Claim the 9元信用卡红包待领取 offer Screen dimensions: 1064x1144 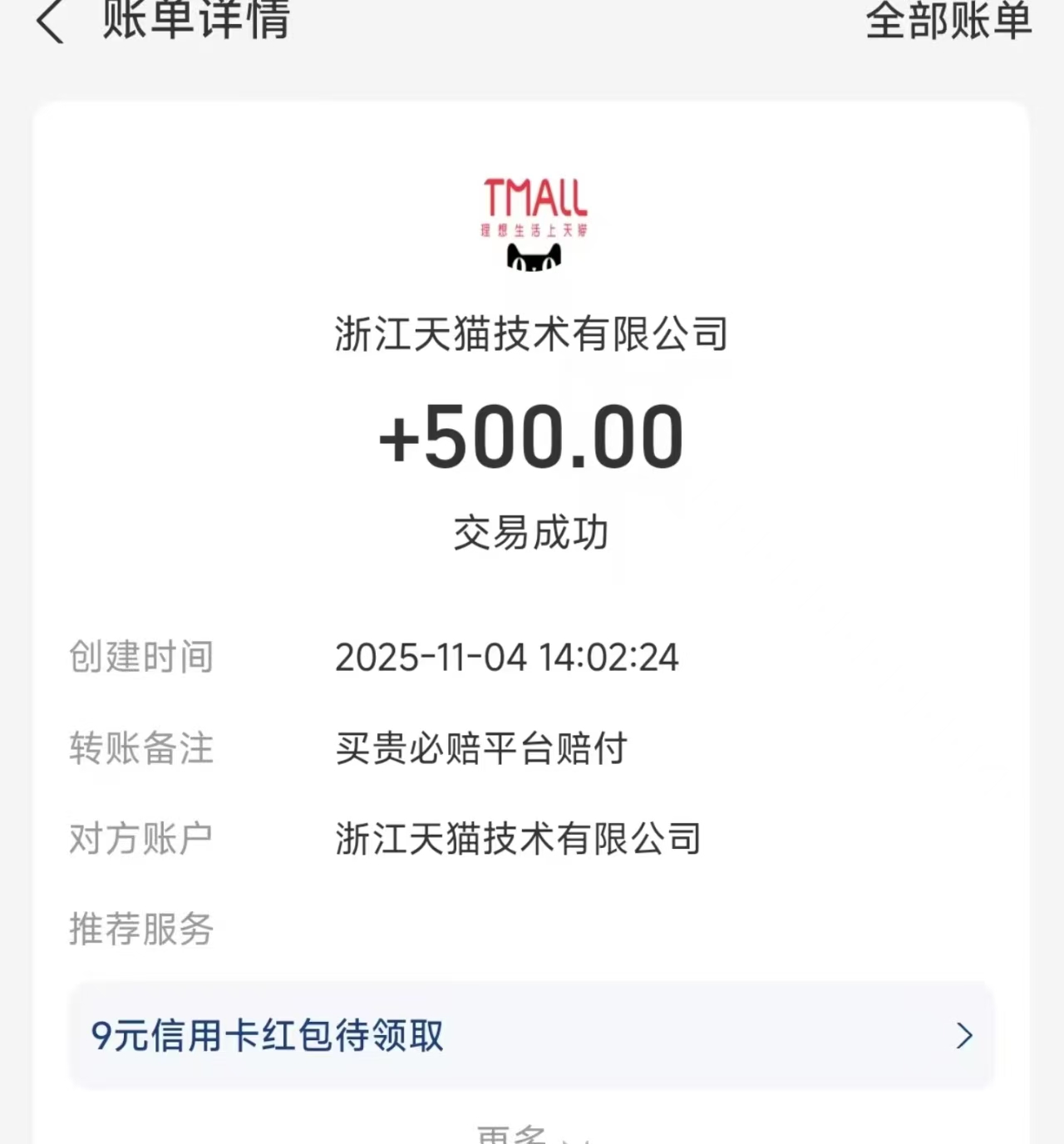coord(531,1036)
